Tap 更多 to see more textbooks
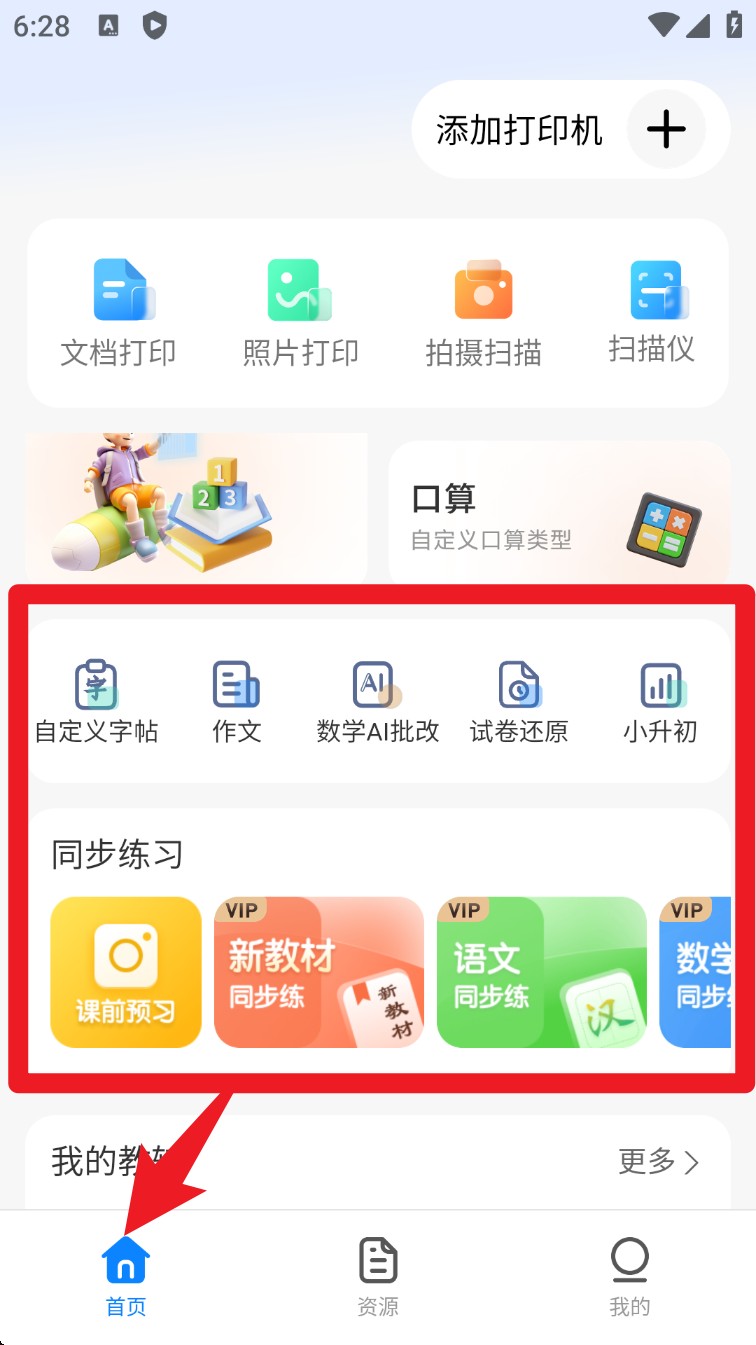Image resolution: width=756 pixels, height=1345 pixels. point(658,1161)
